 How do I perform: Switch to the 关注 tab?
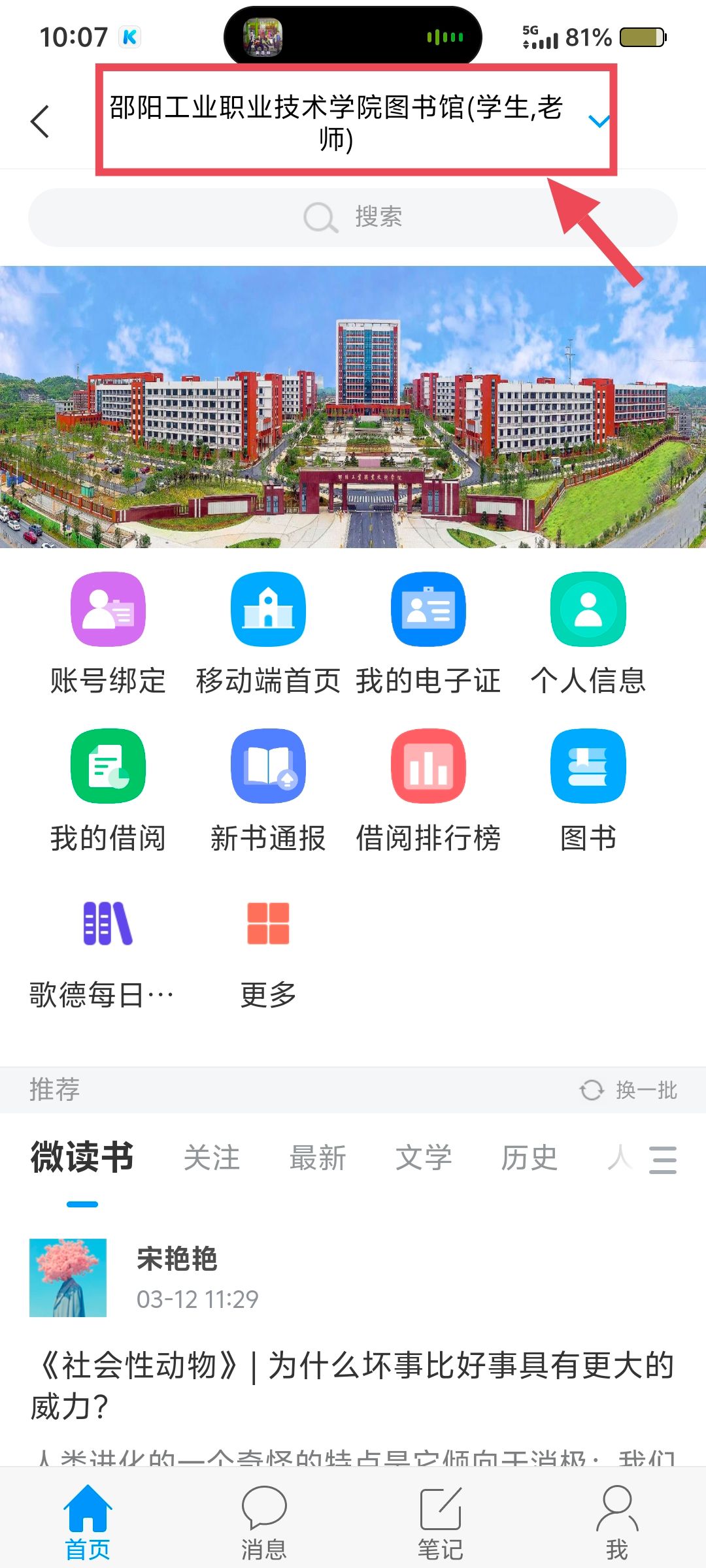(x=211, y=1158)
